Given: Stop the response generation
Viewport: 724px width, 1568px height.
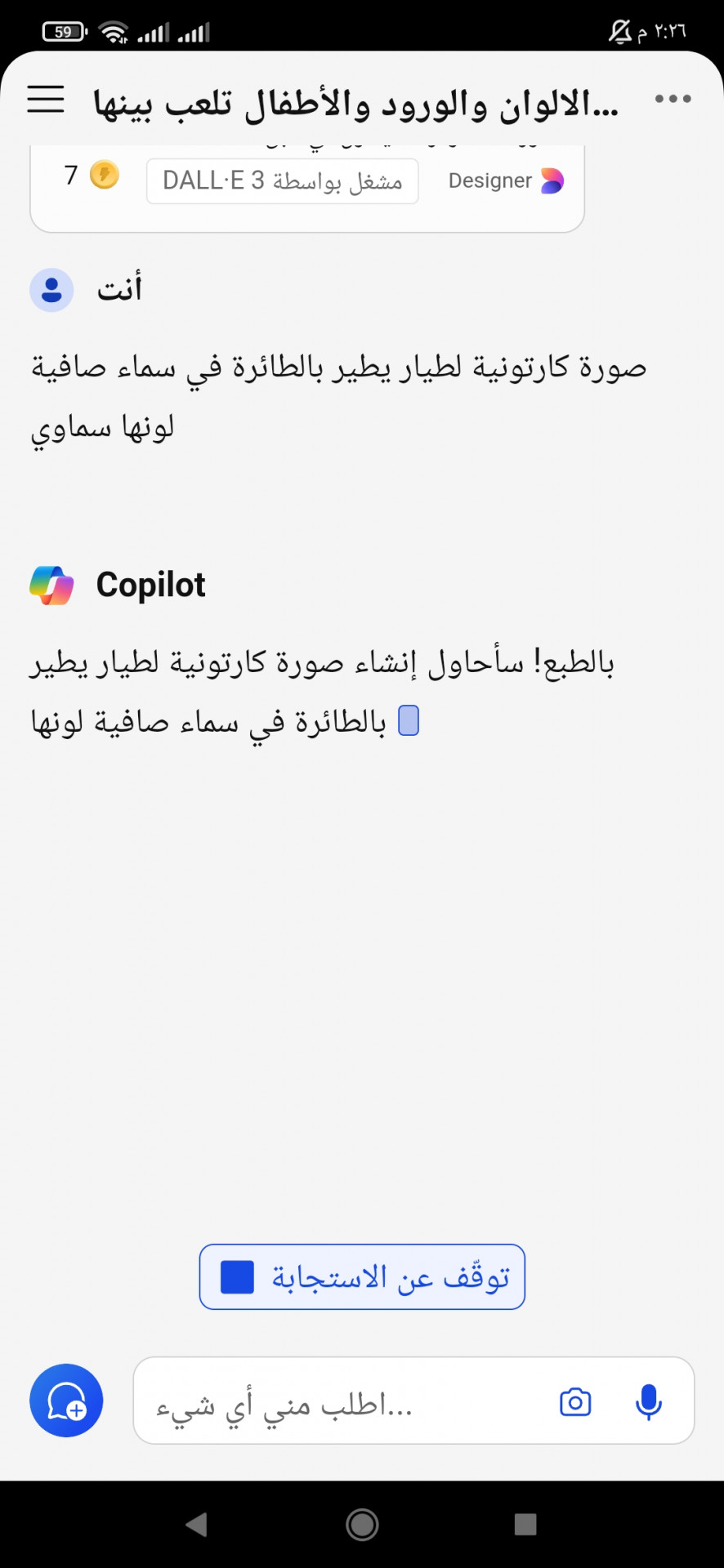Looking at the screenshot, I should coord(362,1276).
